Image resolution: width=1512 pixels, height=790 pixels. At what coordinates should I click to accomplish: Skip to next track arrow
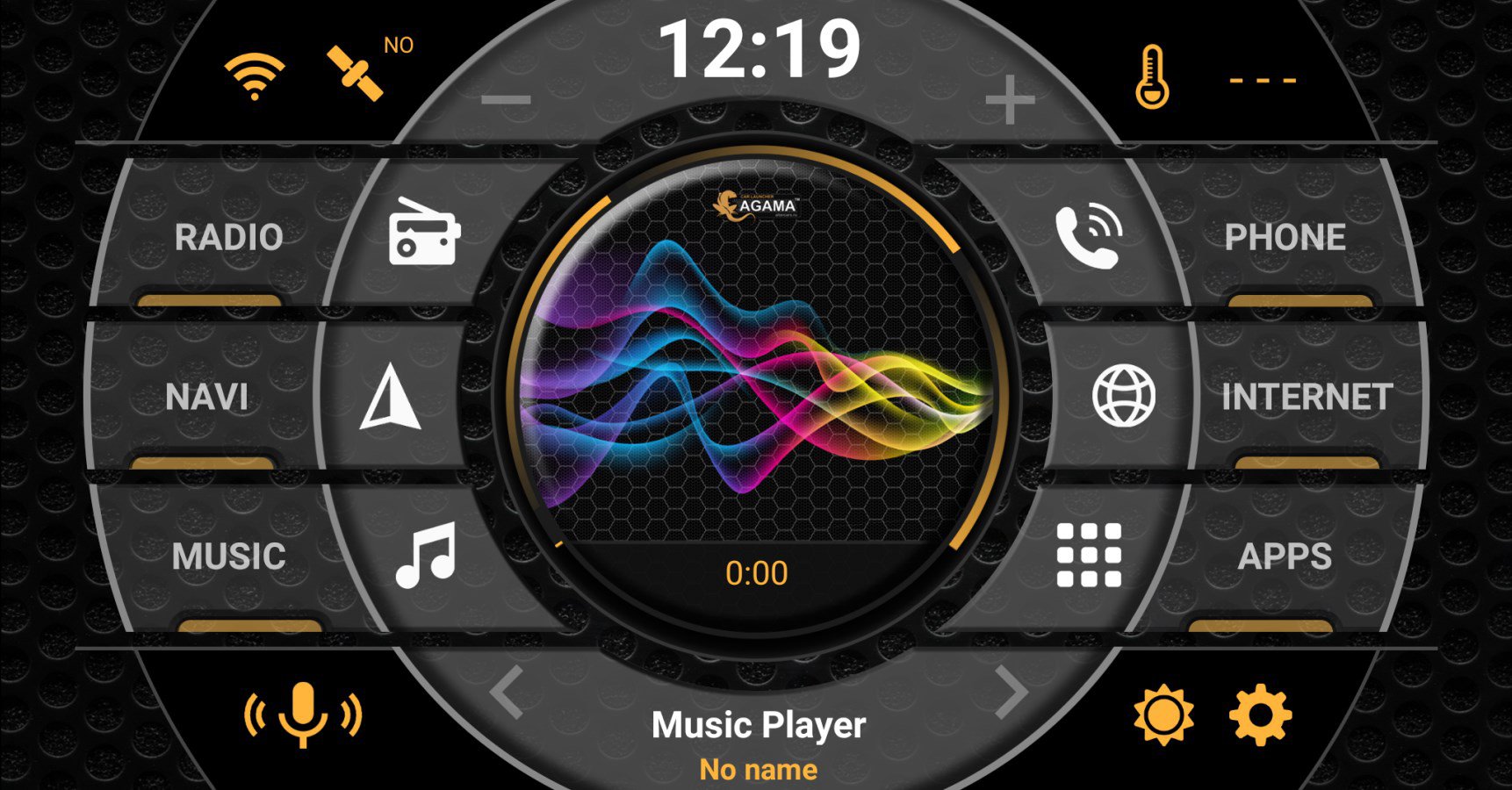(x=1011, y=692)
